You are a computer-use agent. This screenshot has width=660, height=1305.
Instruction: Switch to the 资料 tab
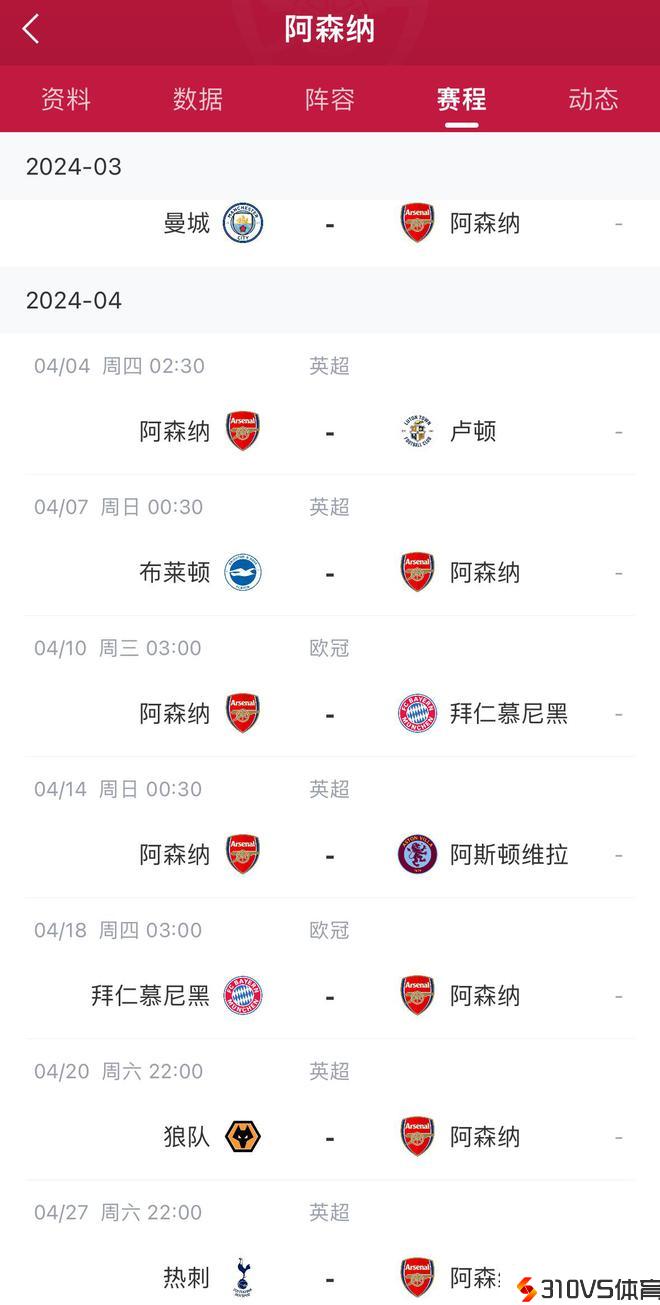pos(66,99)
